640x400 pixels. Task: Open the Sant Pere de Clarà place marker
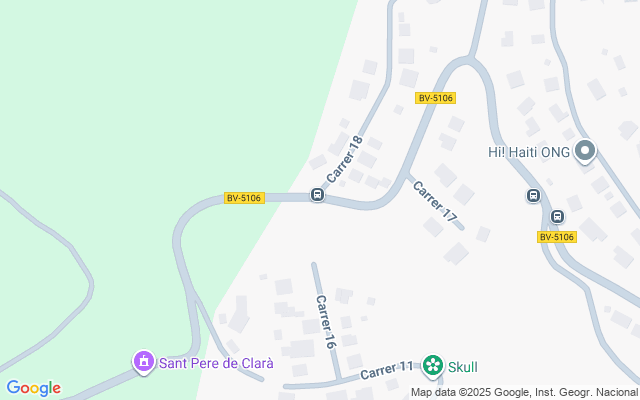(143, 361)
